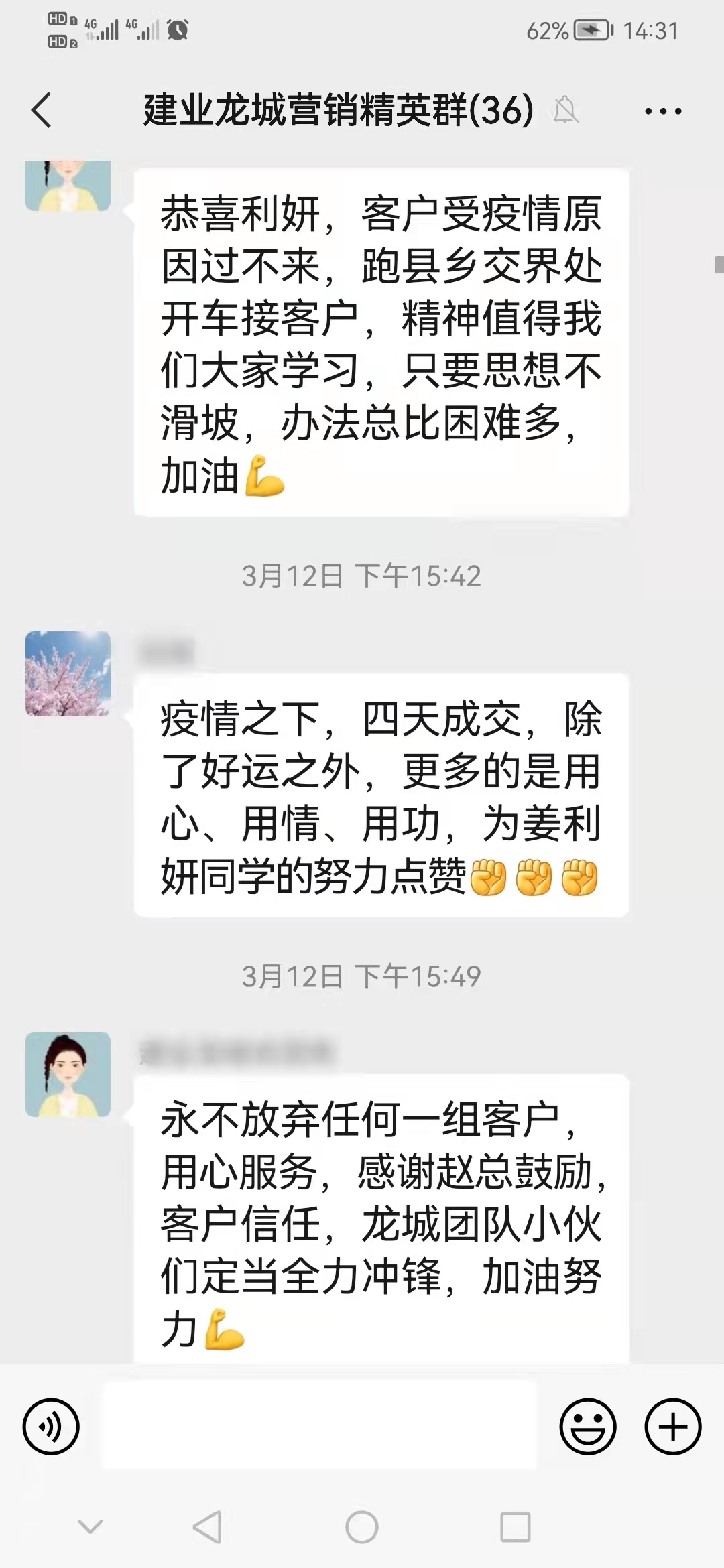Open the emoji sticker panel

point(587,1427)
